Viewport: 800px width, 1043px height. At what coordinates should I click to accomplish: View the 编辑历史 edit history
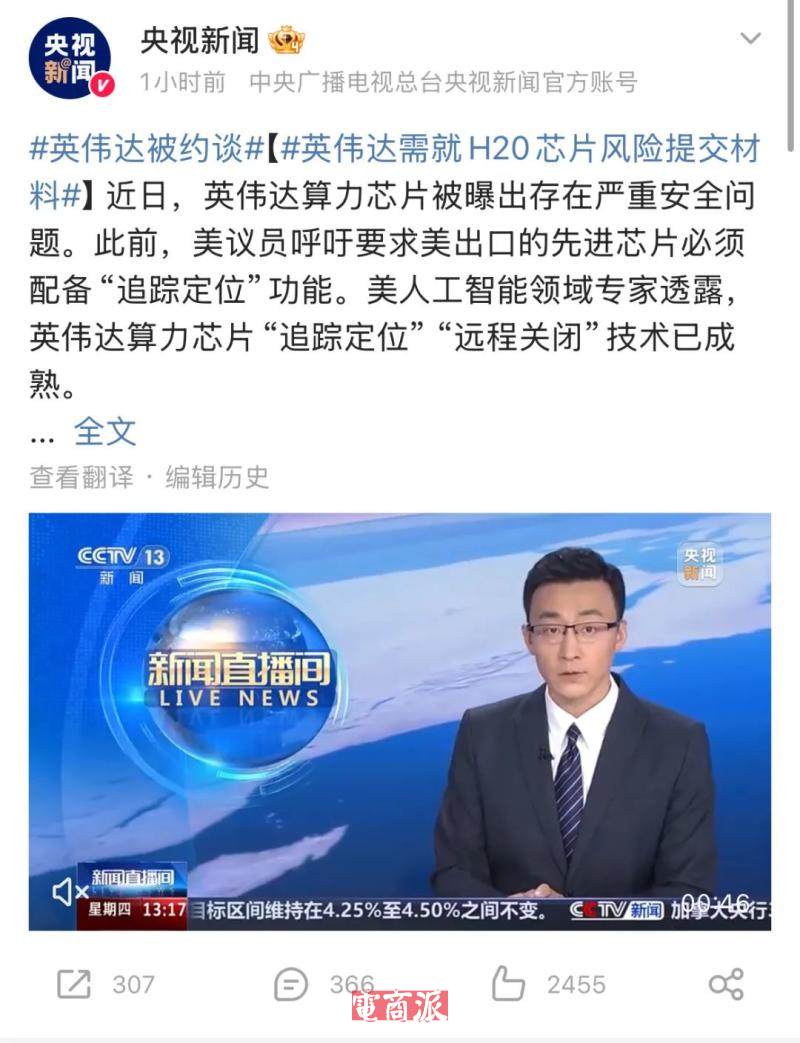coord(217,477)
